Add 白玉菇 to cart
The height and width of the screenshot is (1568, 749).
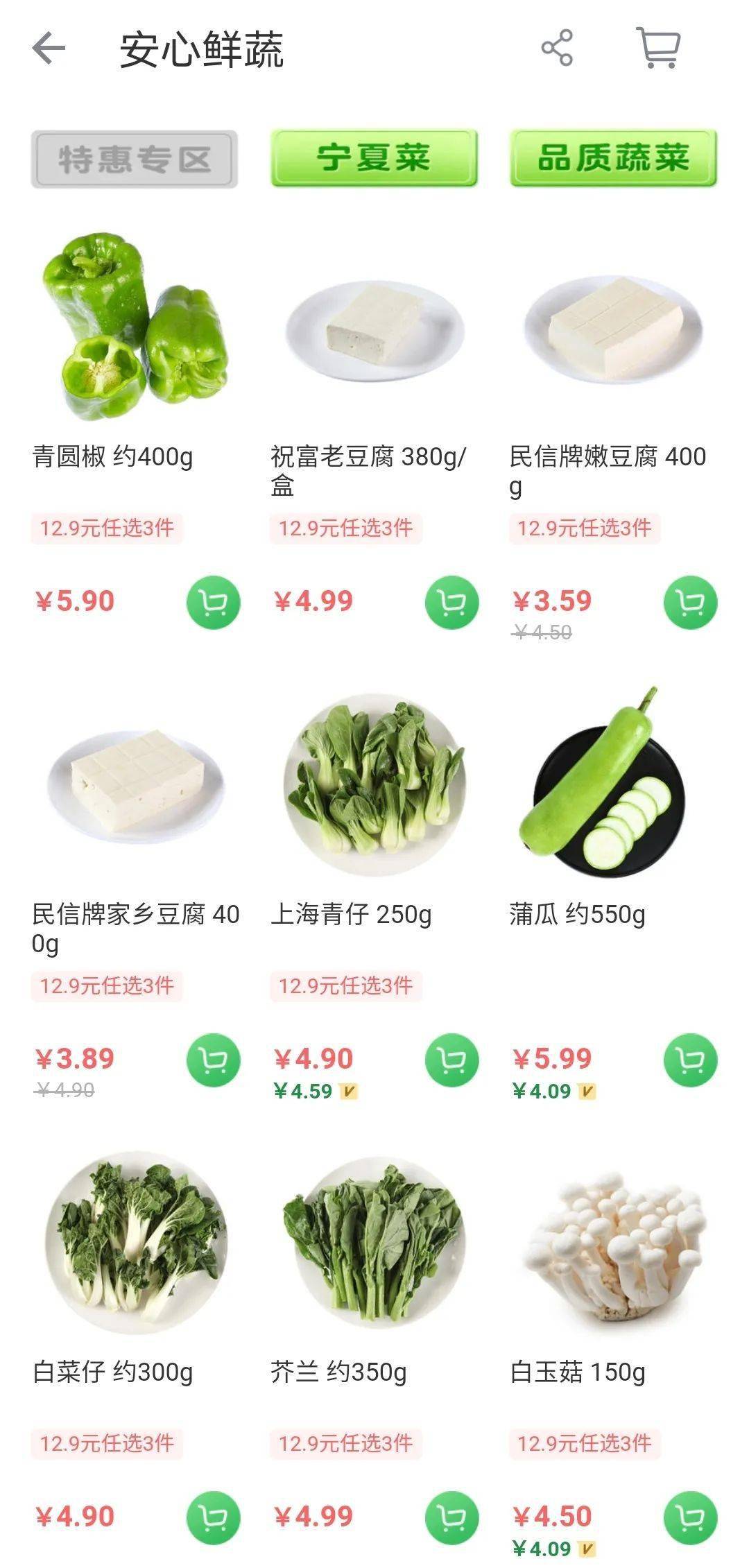(691, 1519)
